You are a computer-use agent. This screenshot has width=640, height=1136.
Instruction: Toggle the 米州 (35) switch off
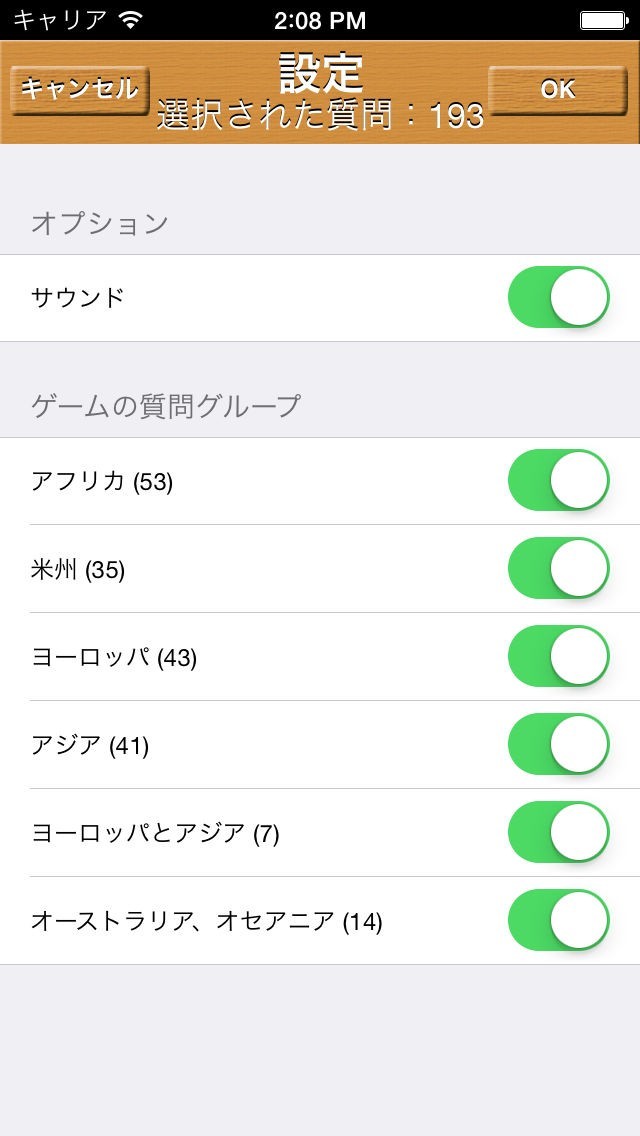(558, 569)
